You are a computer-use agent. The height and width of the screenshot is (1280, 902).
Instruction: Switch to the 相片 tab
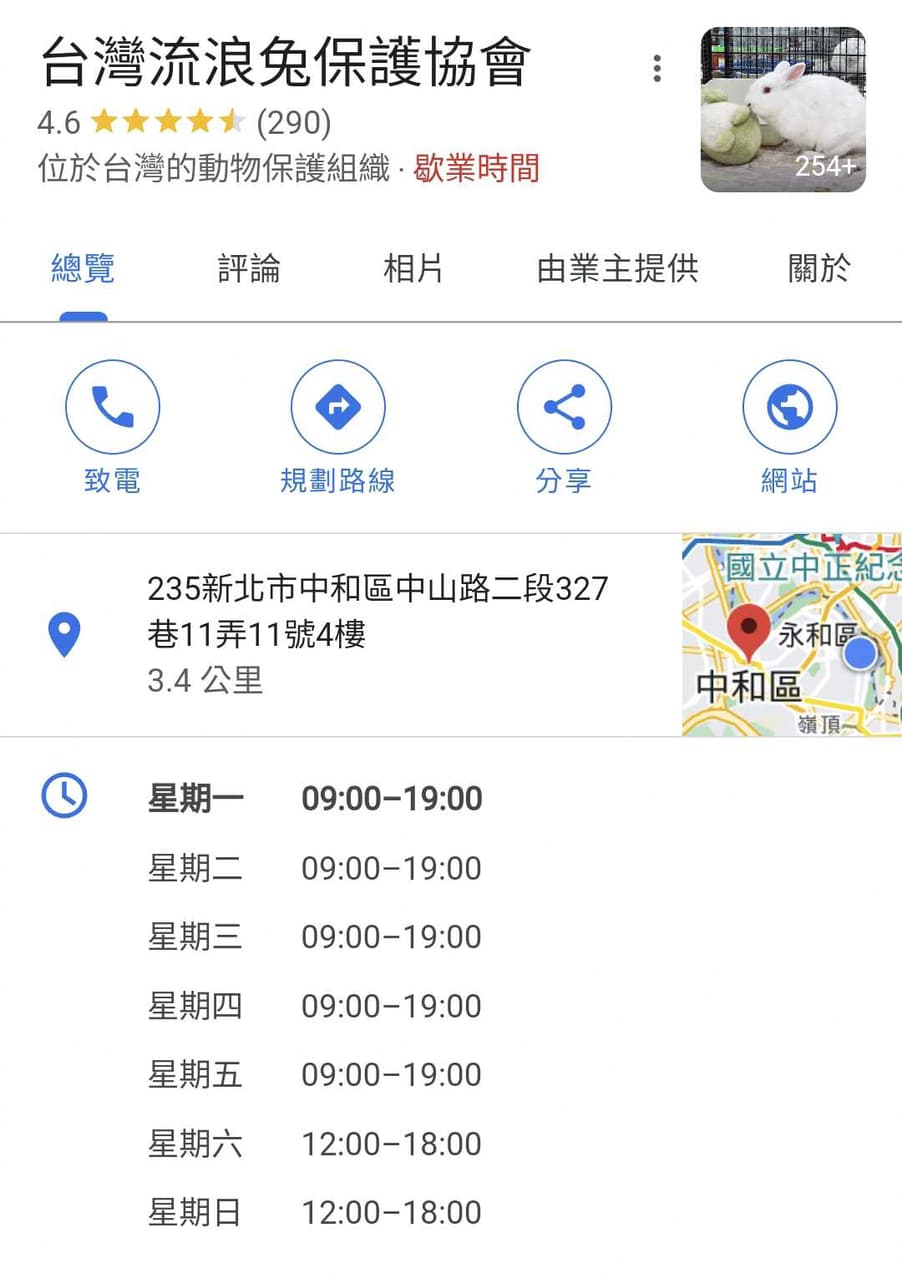point(413,269)
